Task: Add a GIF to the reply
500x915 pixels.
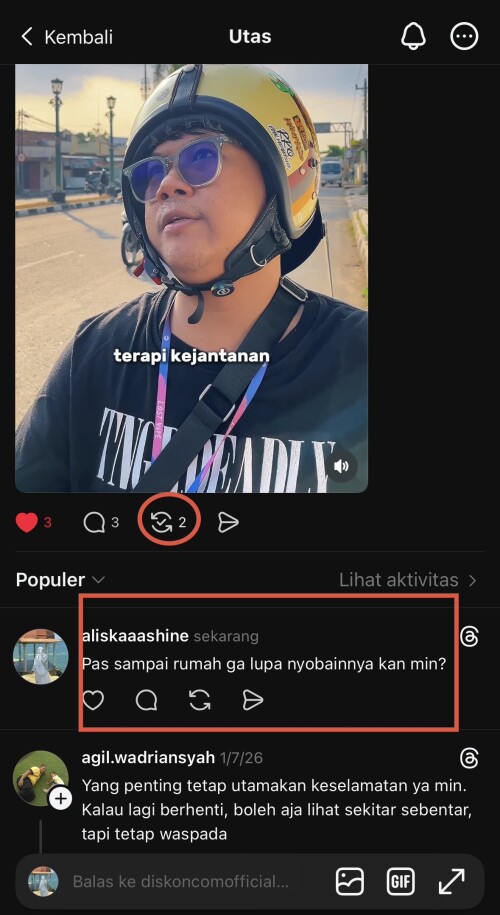Action: pyautogui.click(x=401, y=881)
